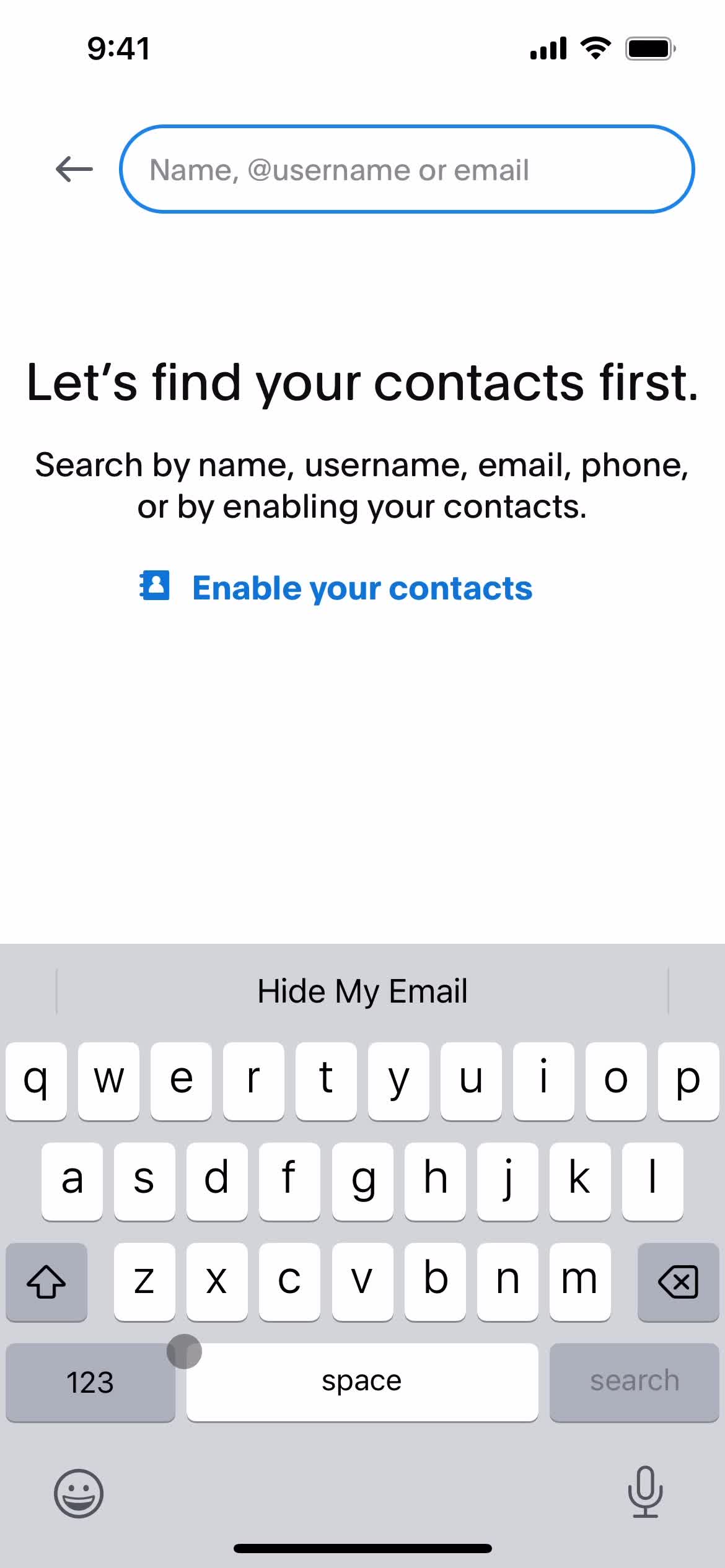Tap the letter m key
The width and height of the screenshot is (725, 1568).
580,1281
